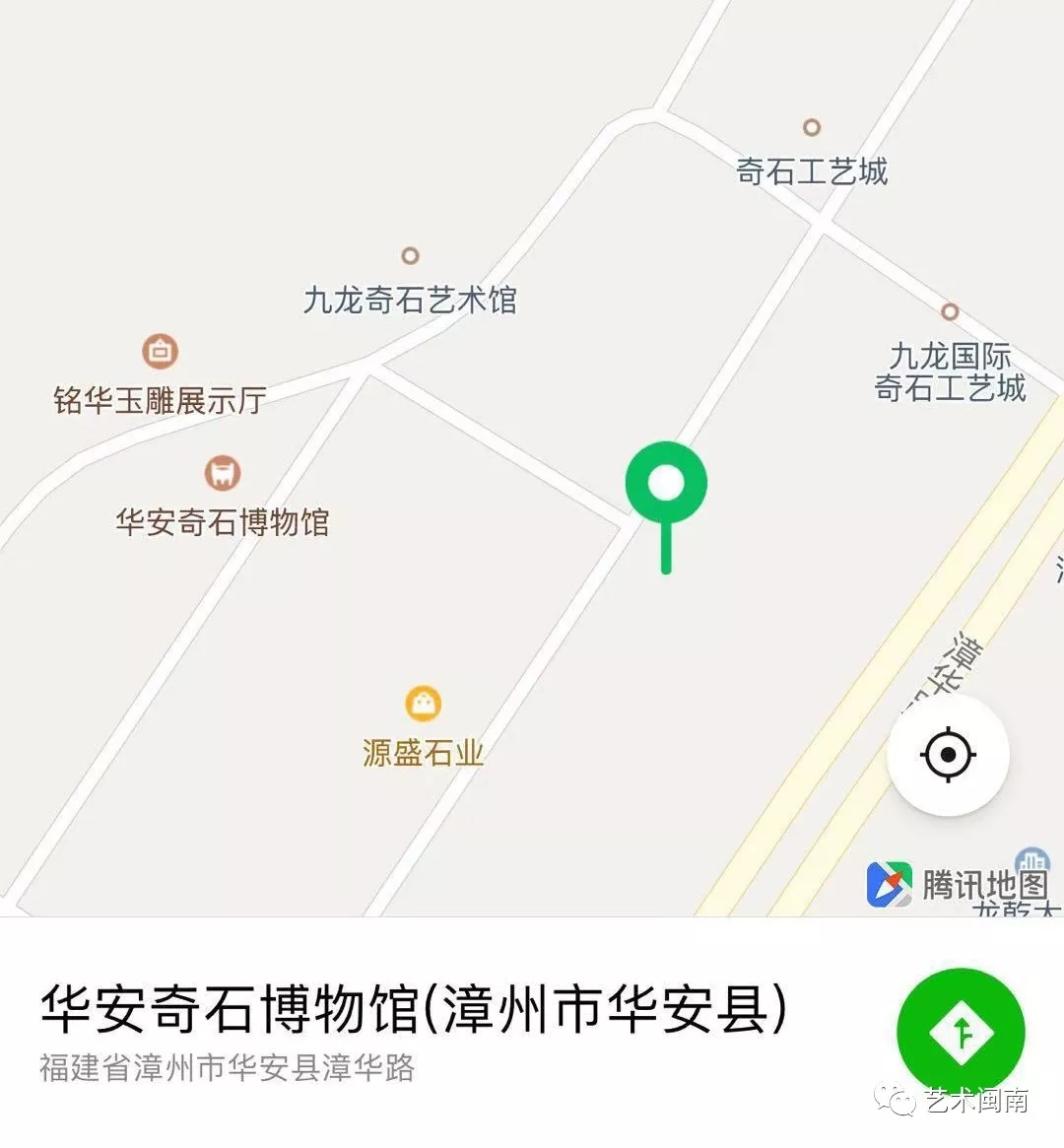Select the 九龙国际奇石工艺城 map point
Image resolution: width=1064 pixels, height=1148 pixels.
[950, 312]
